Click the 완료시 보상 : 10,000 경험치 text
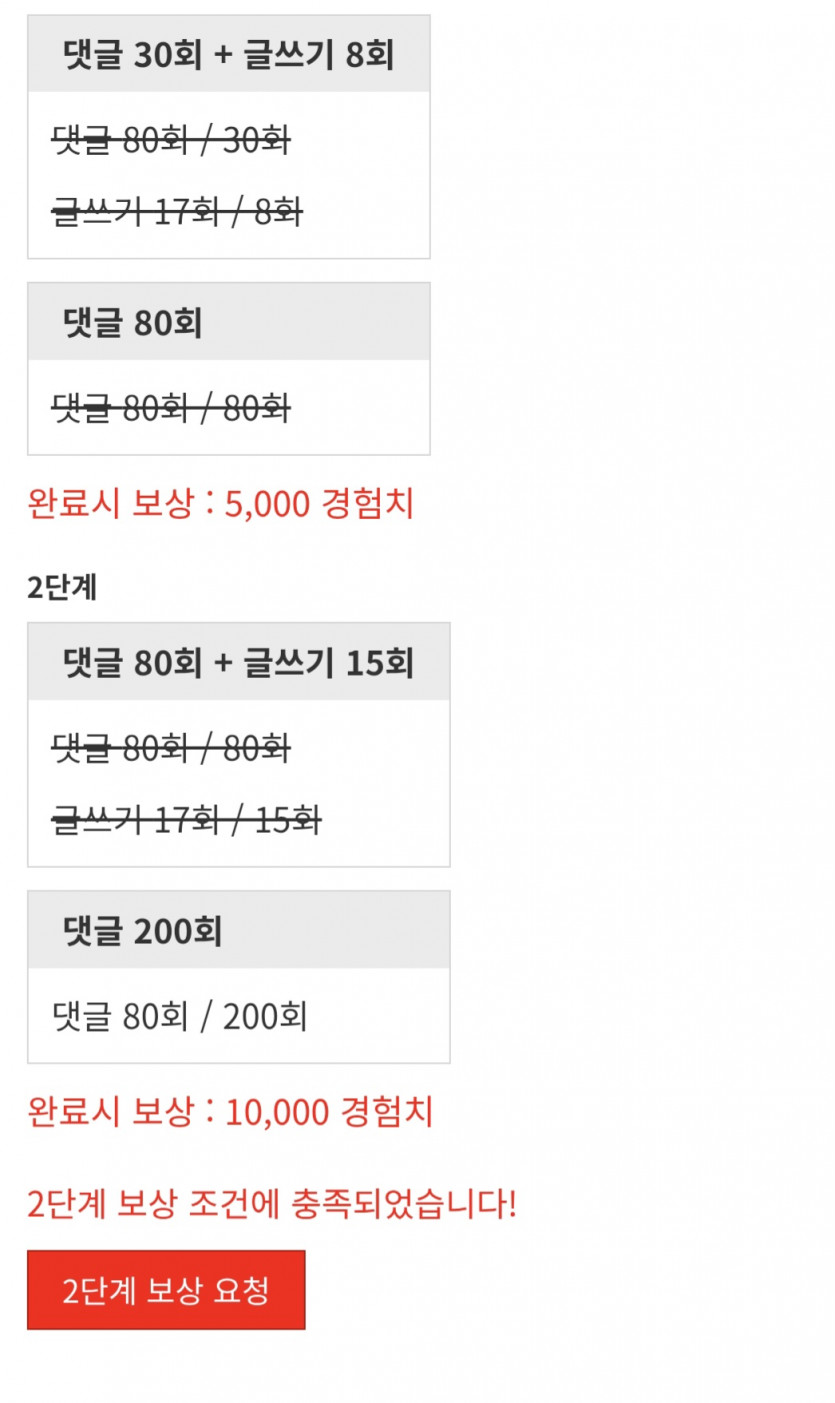 (232, 1112)
